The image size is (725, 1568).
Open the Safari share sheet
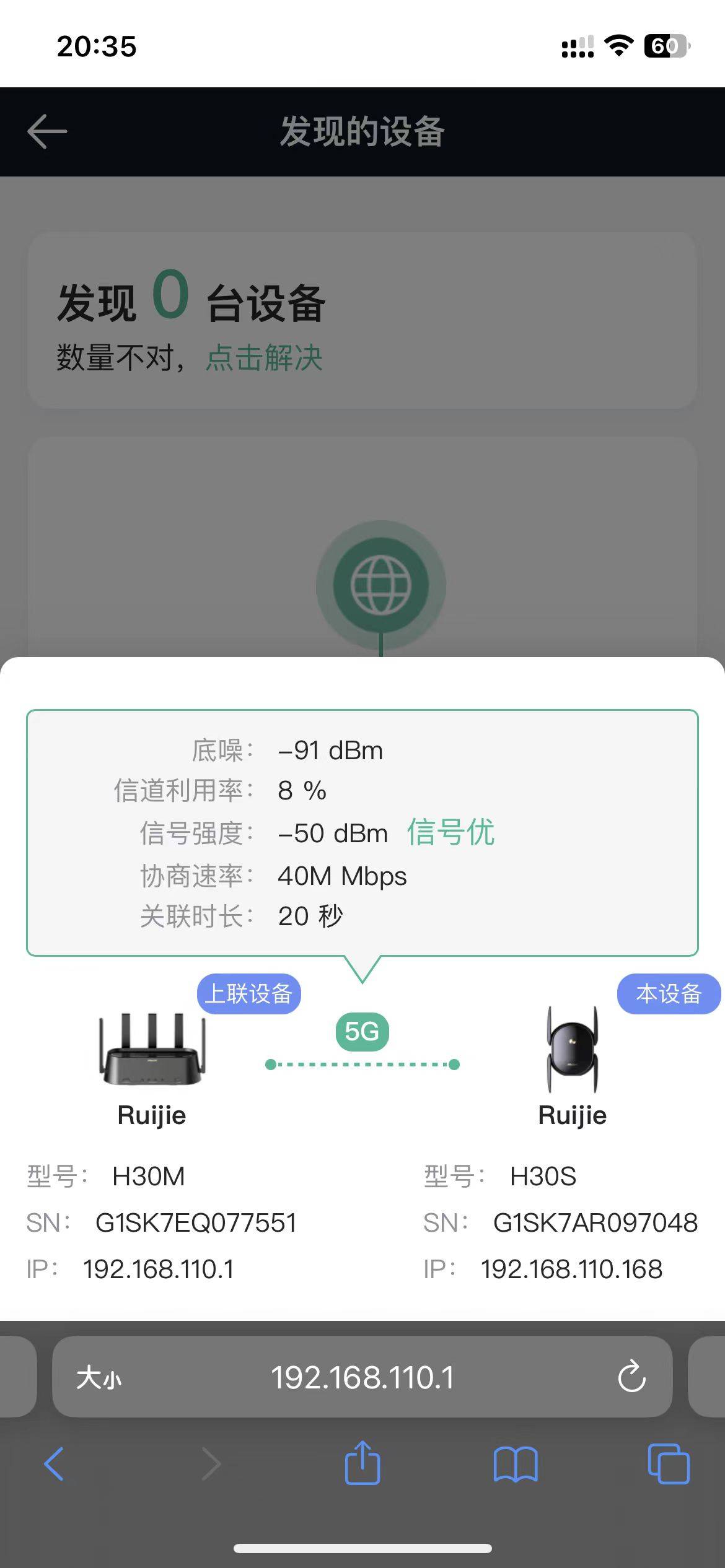click(362, 1463)
